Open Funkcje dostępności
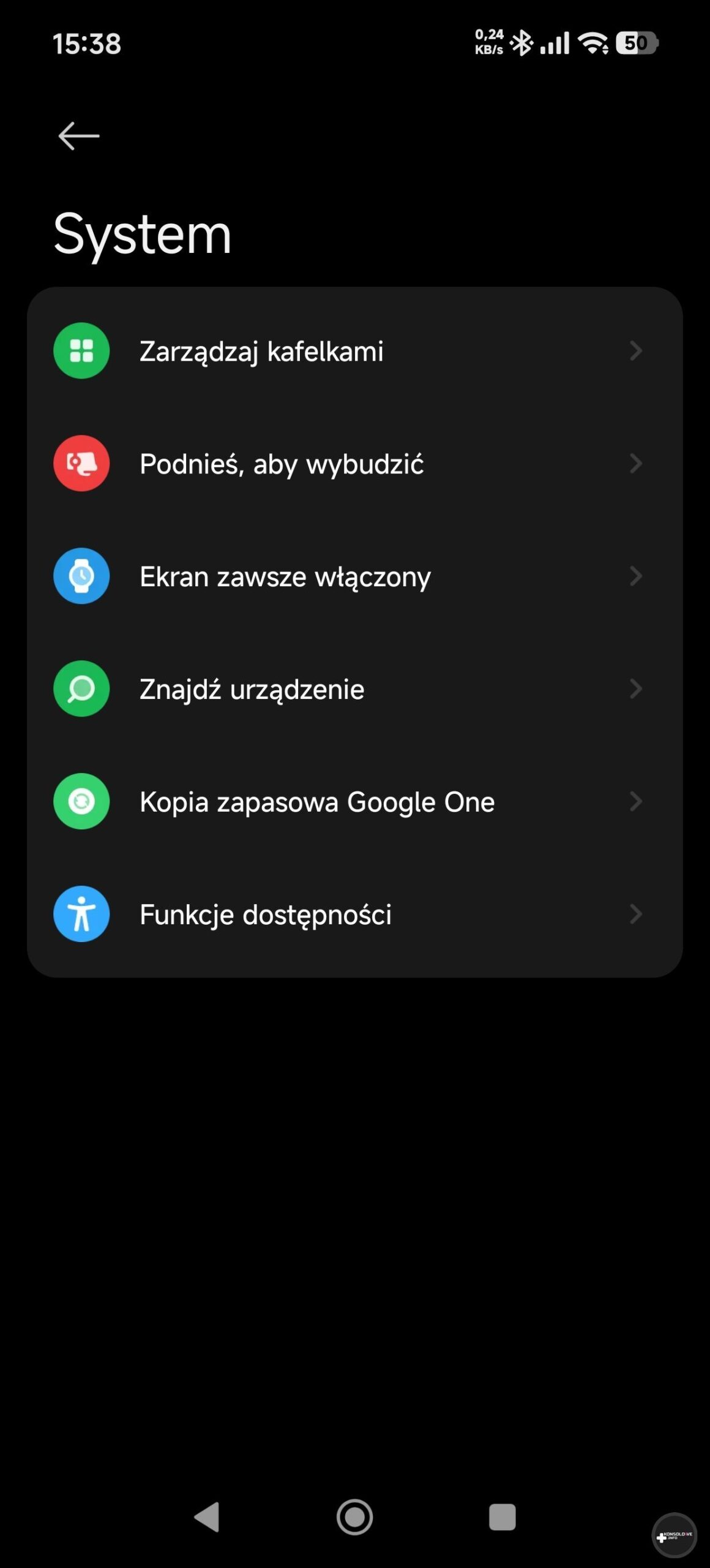 pos(354,914)
